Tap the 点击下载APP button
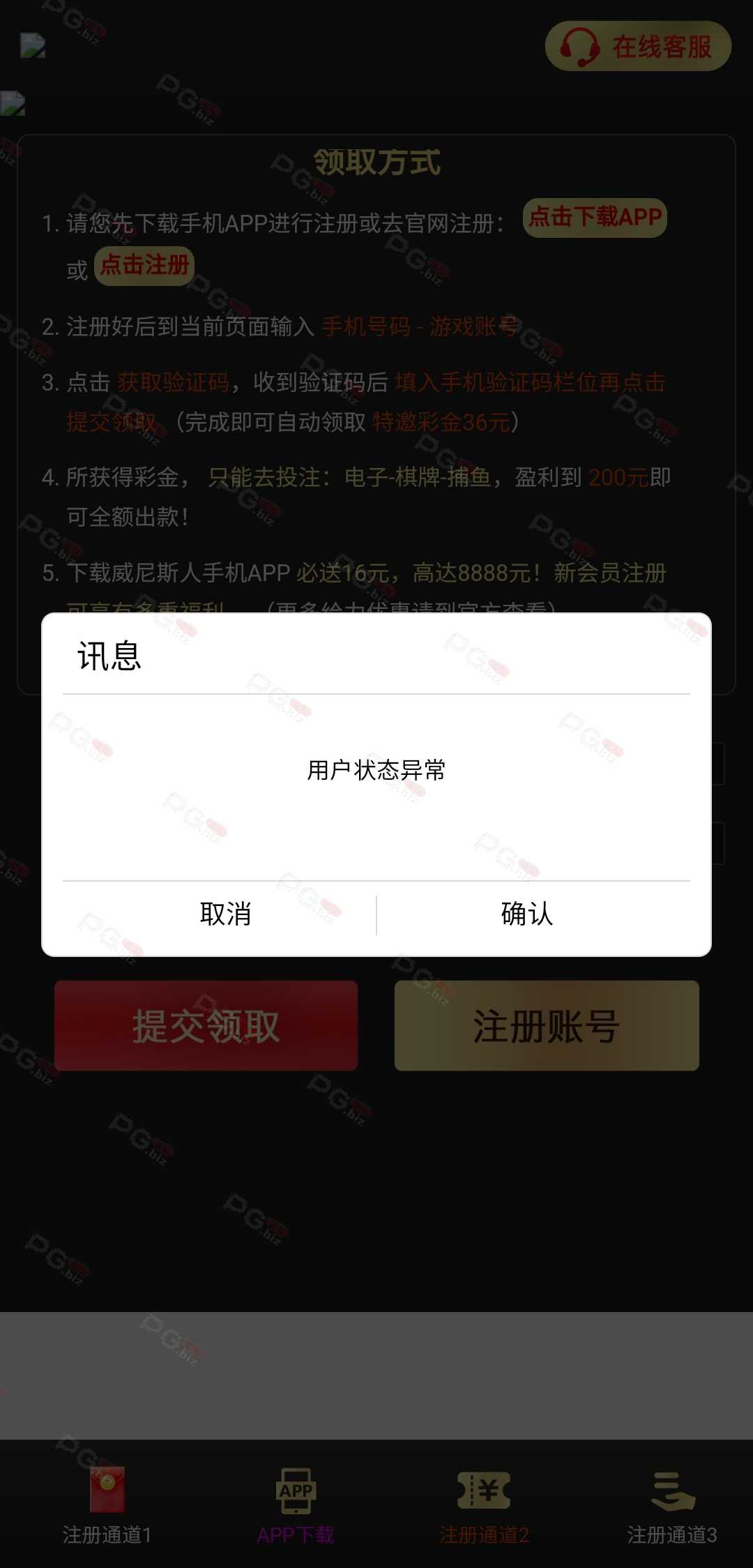753x1568 pixels. coord(595,218)
